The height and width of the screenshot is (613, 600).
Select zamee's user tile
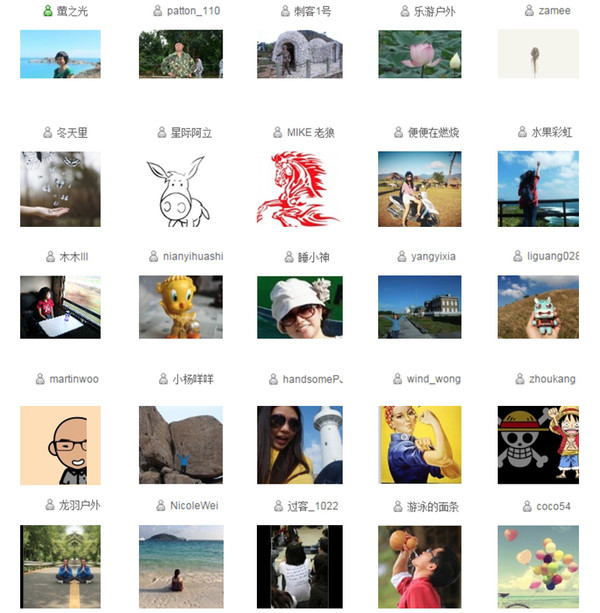point(538,54)
